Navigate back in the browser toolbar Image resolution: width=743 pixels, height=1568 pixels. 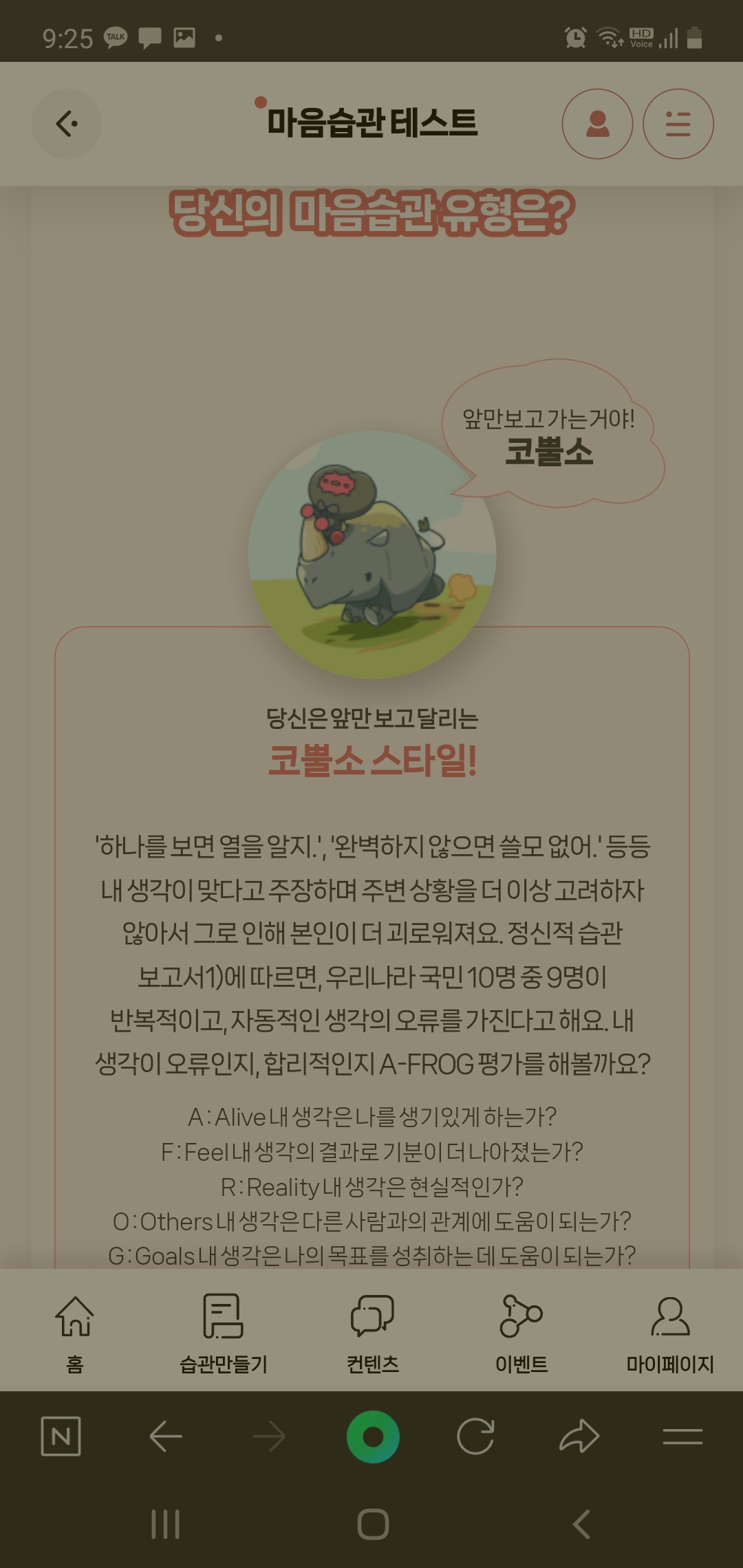coord(166,1436)
